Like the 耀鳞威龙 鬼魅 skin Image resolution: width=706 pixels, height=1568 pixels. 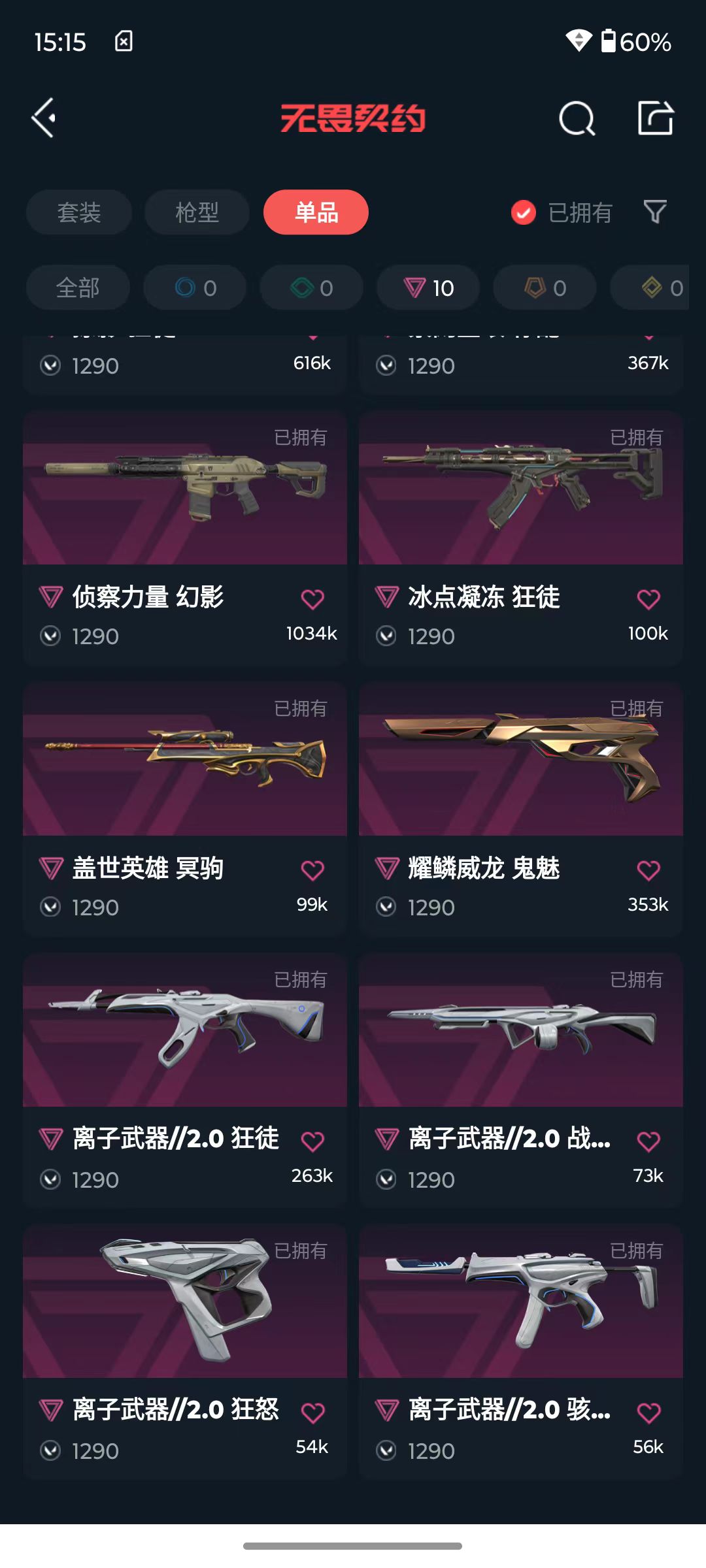648,870
